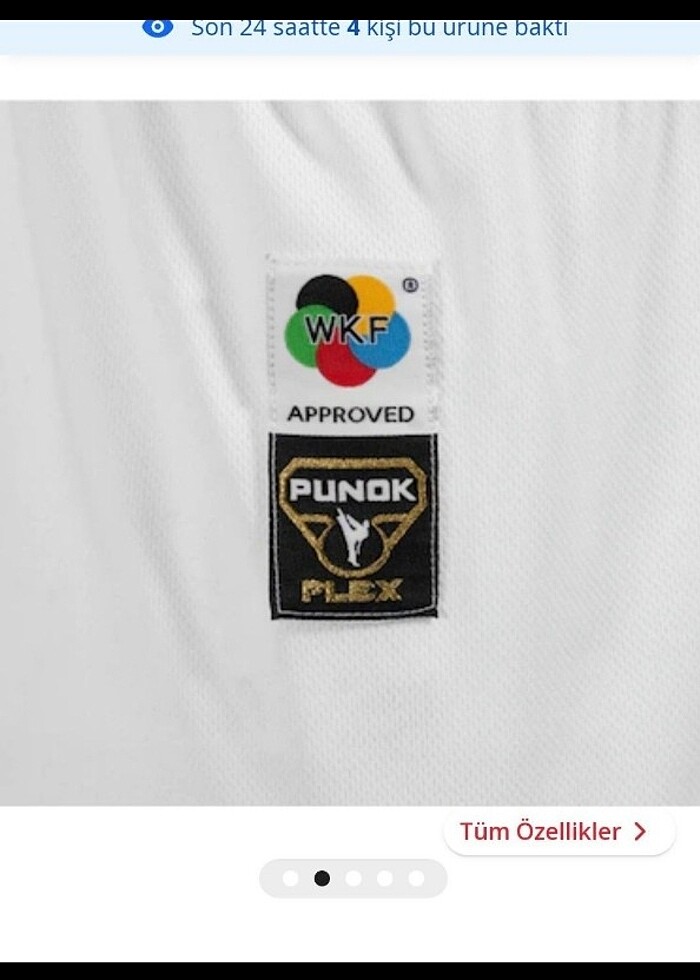This screenshot has width=700, height=980.
Task: Show the fifth image via last dot
Action: [x=416, y=878]
